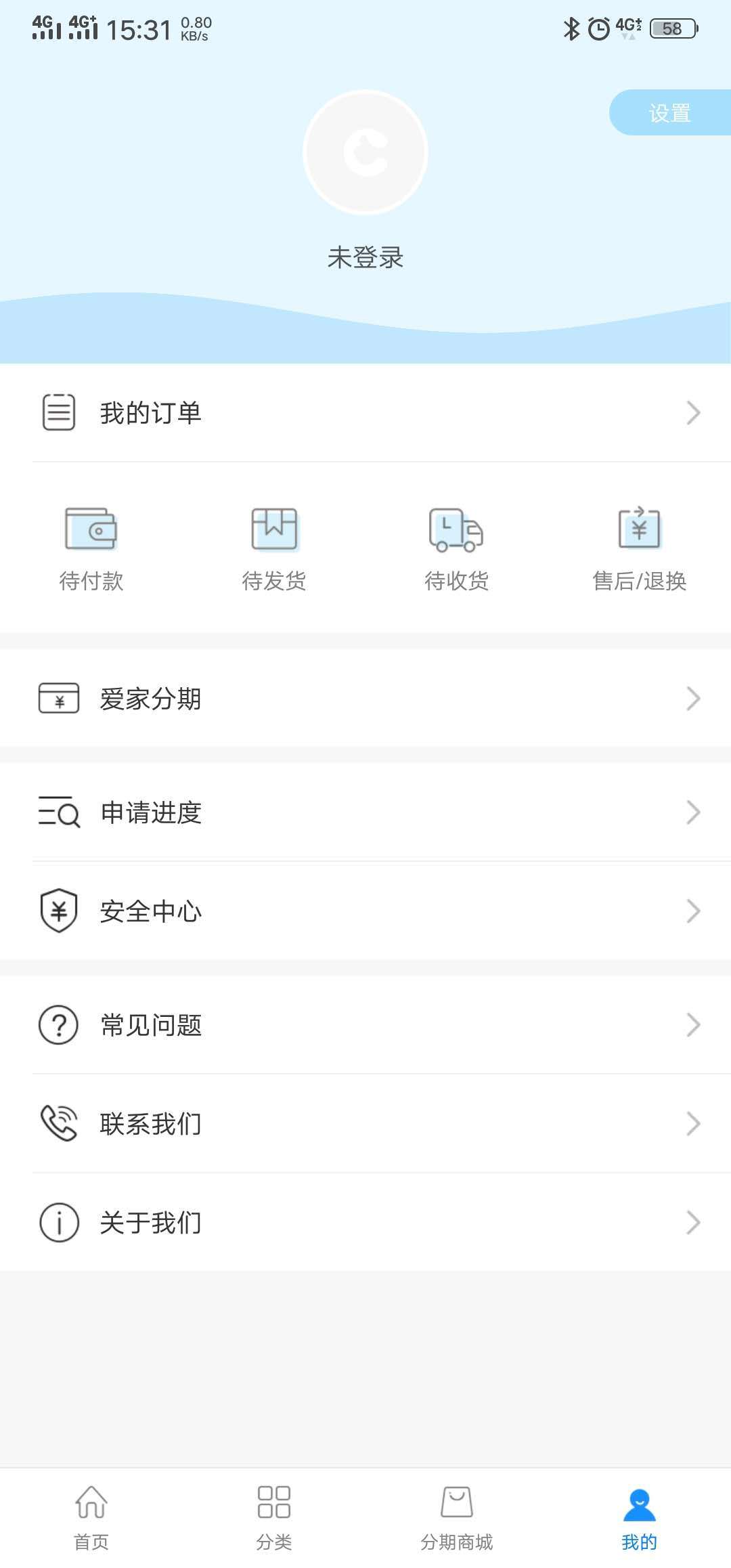Open the 分期商城 shopping tab
The height and width of the screenshot is (1568, 731).
click(457, 1513)
